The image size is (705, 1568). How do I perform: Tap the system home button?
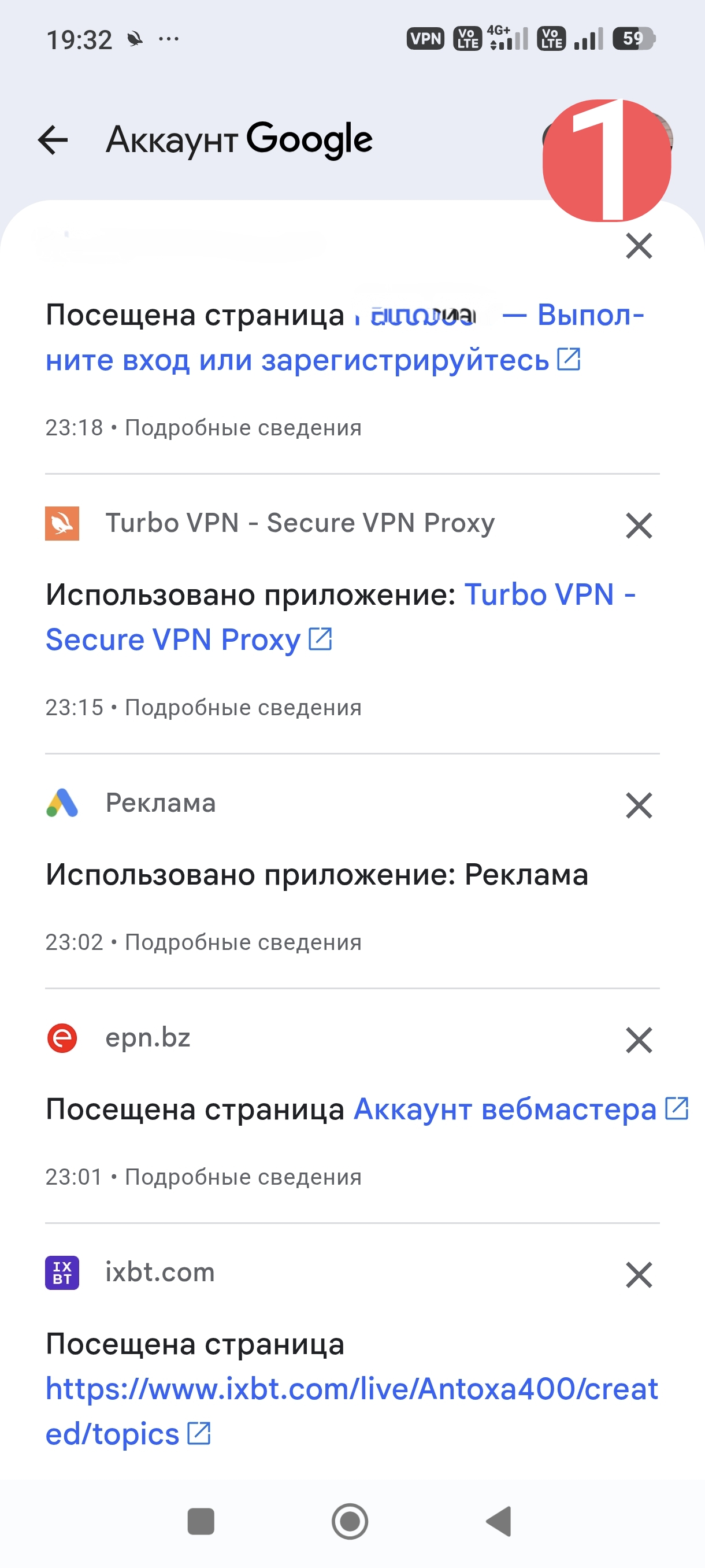pos(350,1521)
